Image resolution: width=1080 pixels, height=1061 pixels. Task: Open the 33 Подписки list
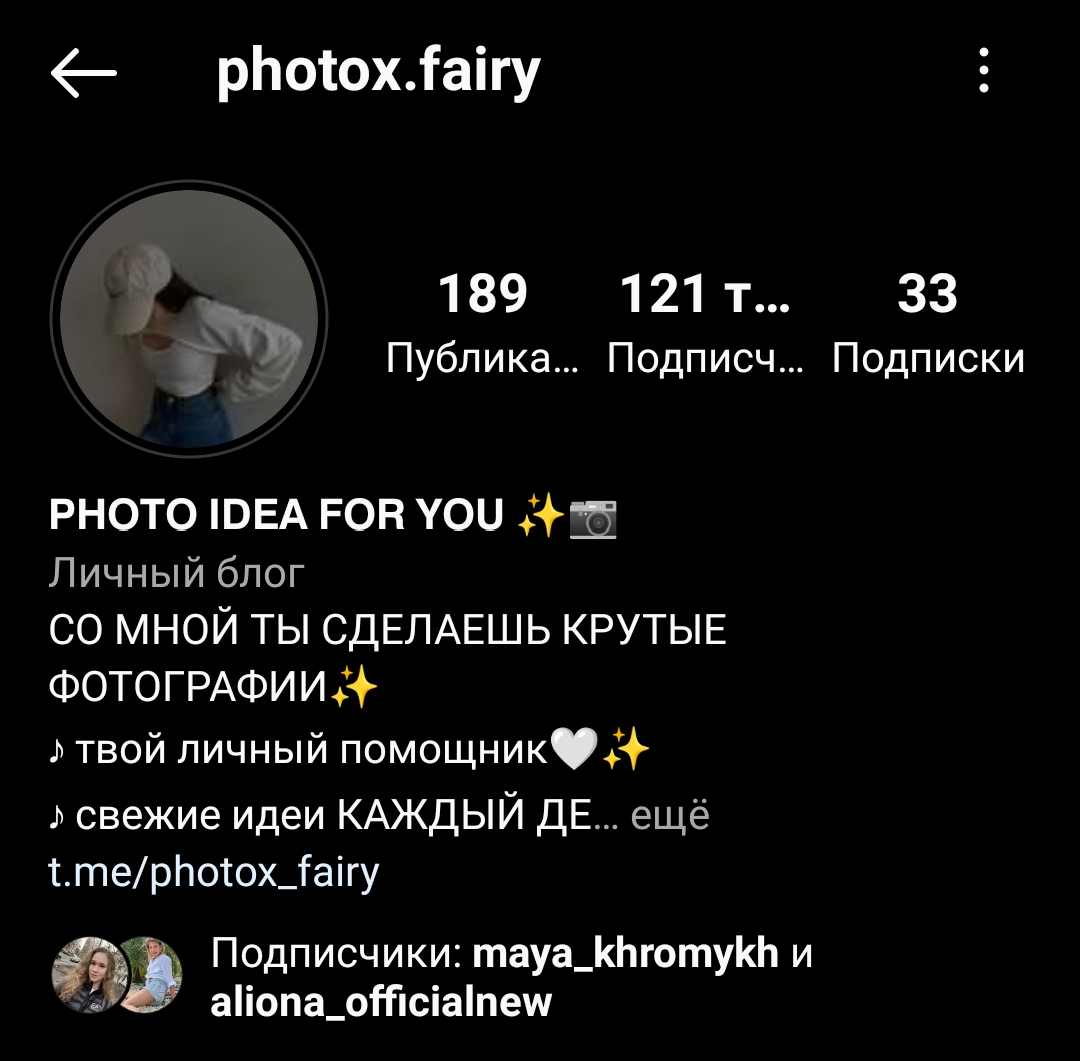(928, 322)
